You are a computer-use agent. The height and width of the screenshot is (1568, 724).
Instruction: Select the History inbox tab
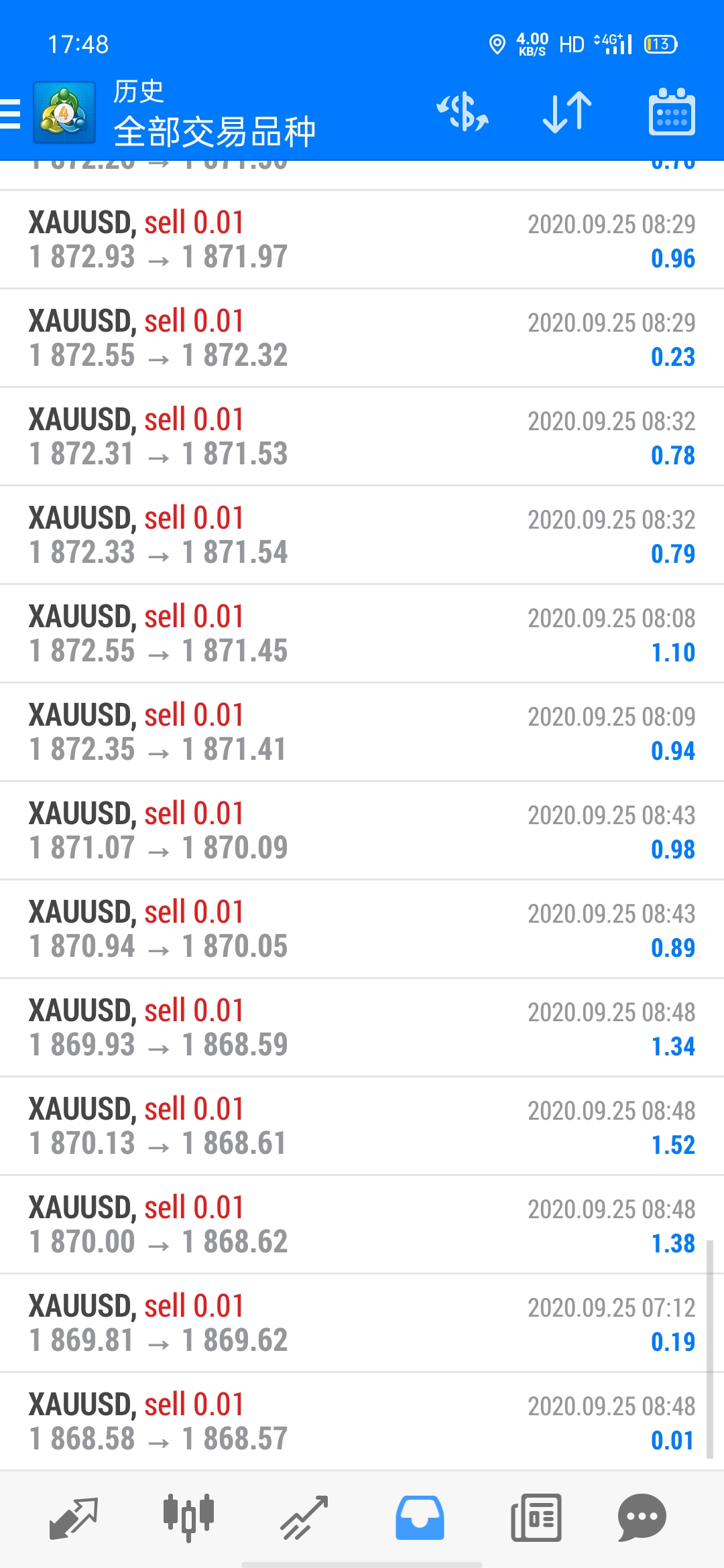tap(420, 1518)
